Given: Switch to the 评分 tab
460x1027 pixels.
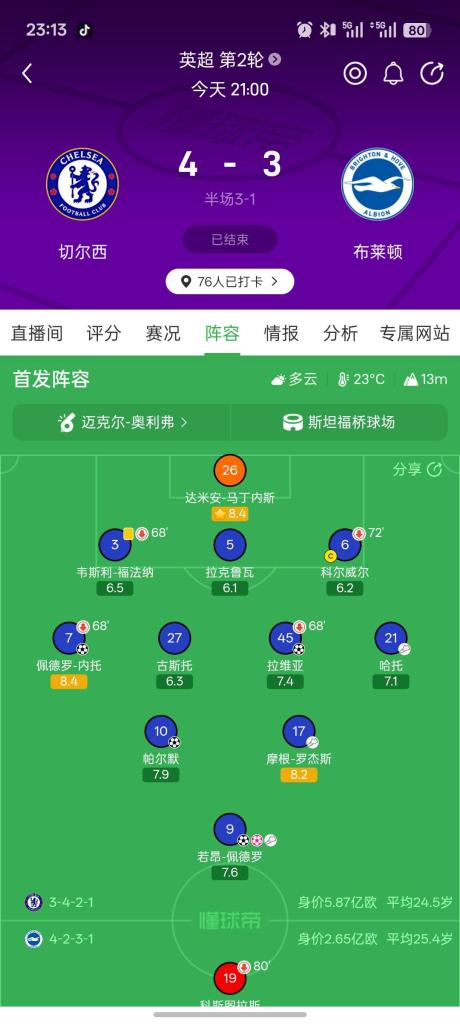Looking at the screenshot, I should 104,333.
